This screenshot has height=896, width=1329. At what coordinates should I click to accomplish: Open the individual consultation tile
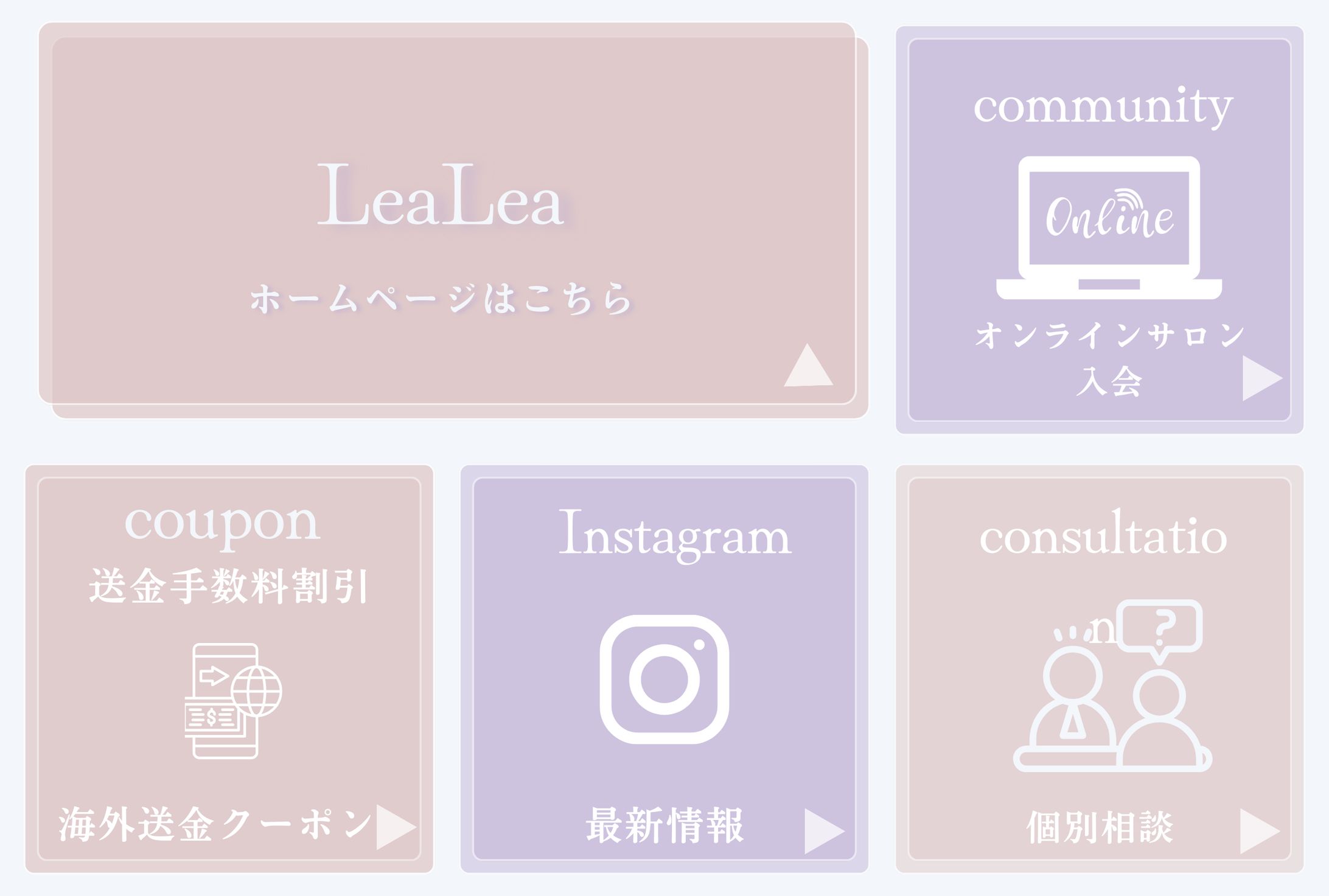point(1099,669)
